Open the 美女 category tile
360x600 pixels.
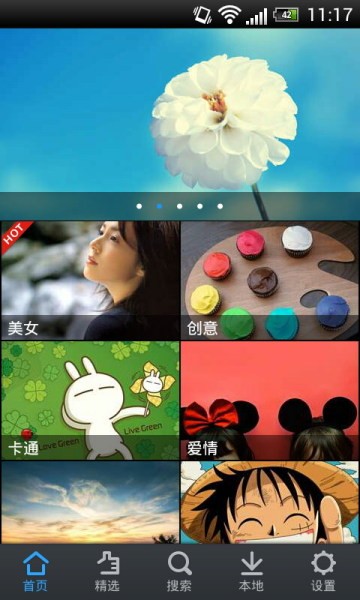click(90, 280)
